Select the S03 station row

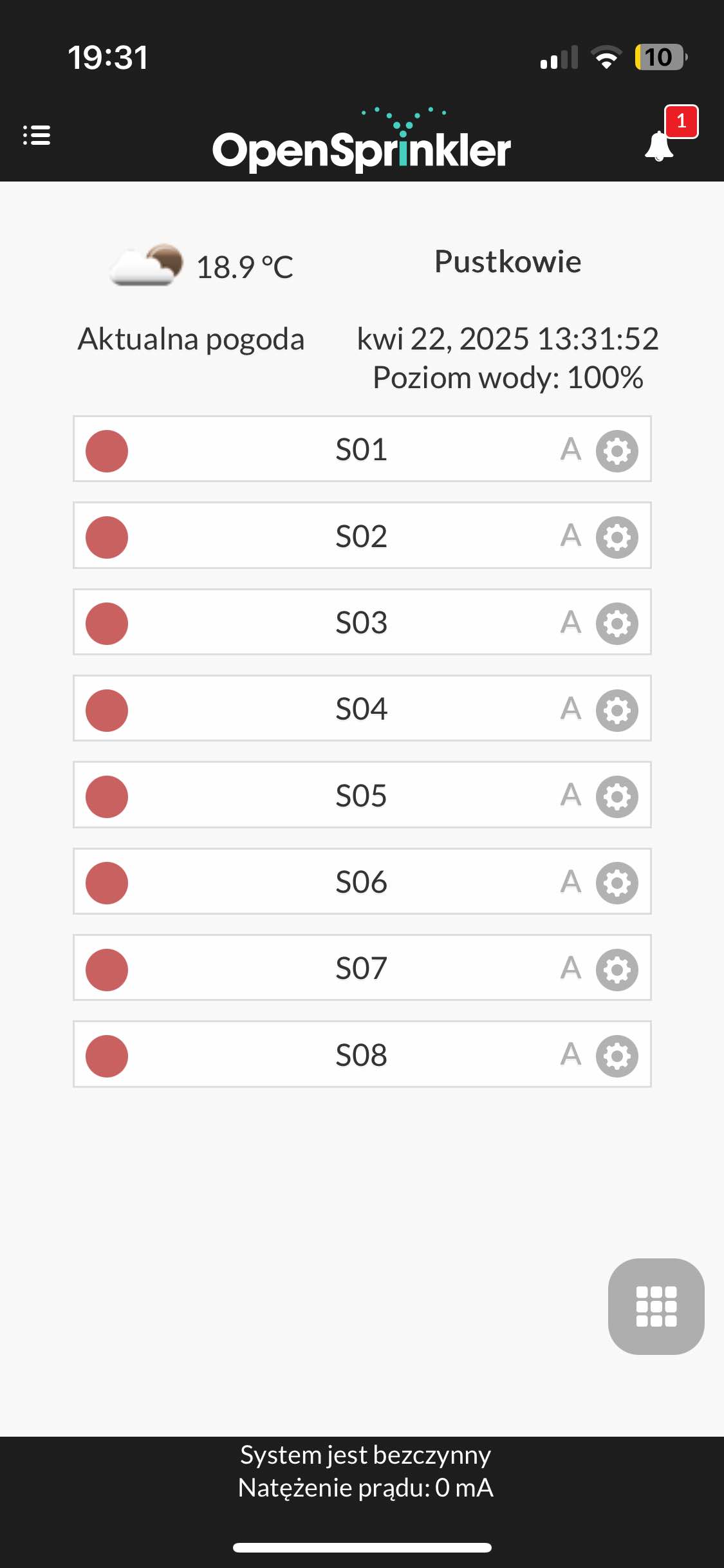click(x=361, y=622)
